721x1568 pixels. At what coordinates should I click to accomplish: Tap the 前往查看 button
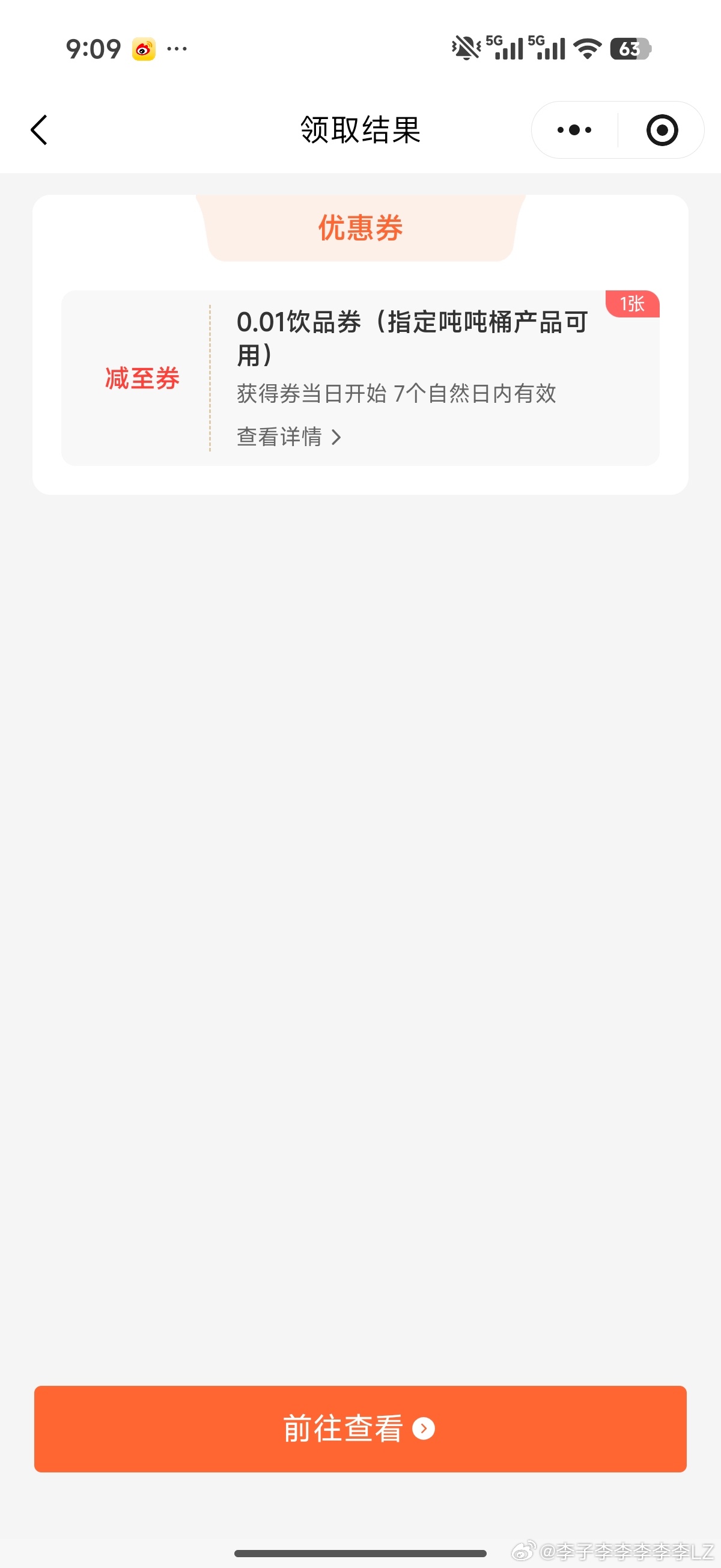click(x=360, y=1429)
